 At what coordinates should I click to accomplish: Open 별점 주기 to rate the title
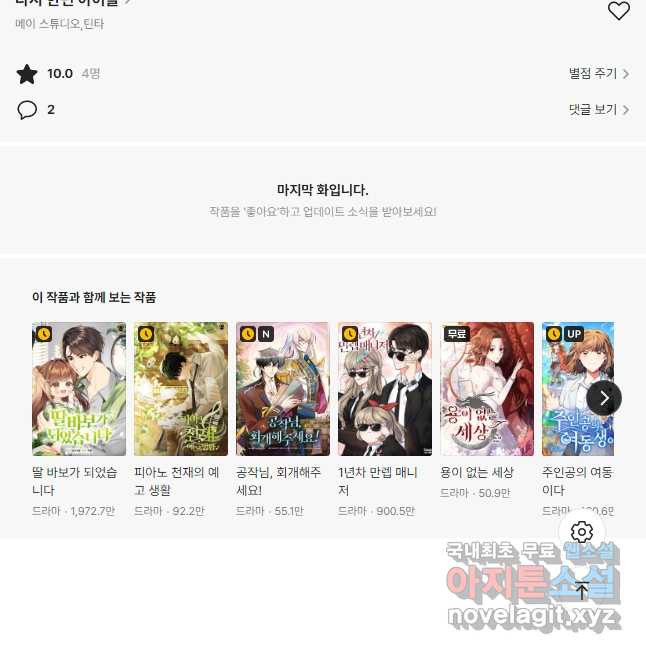coord(598,74)
